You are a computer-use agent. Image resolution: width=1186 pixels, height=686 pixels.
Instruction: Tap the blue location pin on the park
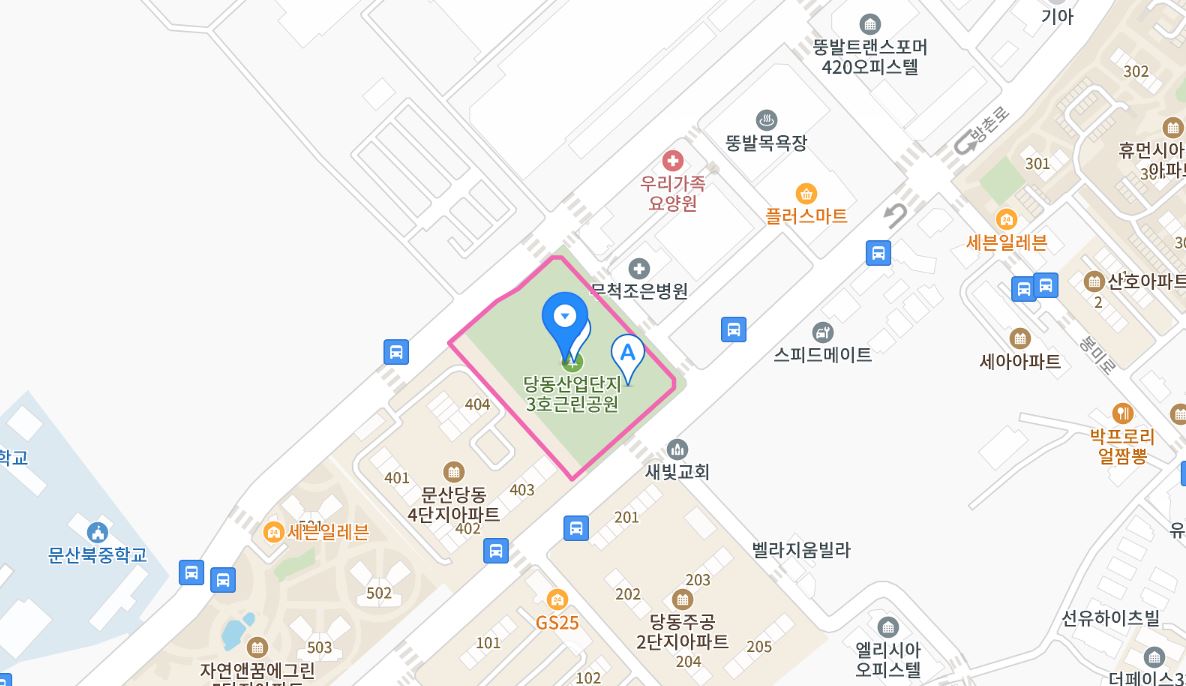click(x=566, y=318)
